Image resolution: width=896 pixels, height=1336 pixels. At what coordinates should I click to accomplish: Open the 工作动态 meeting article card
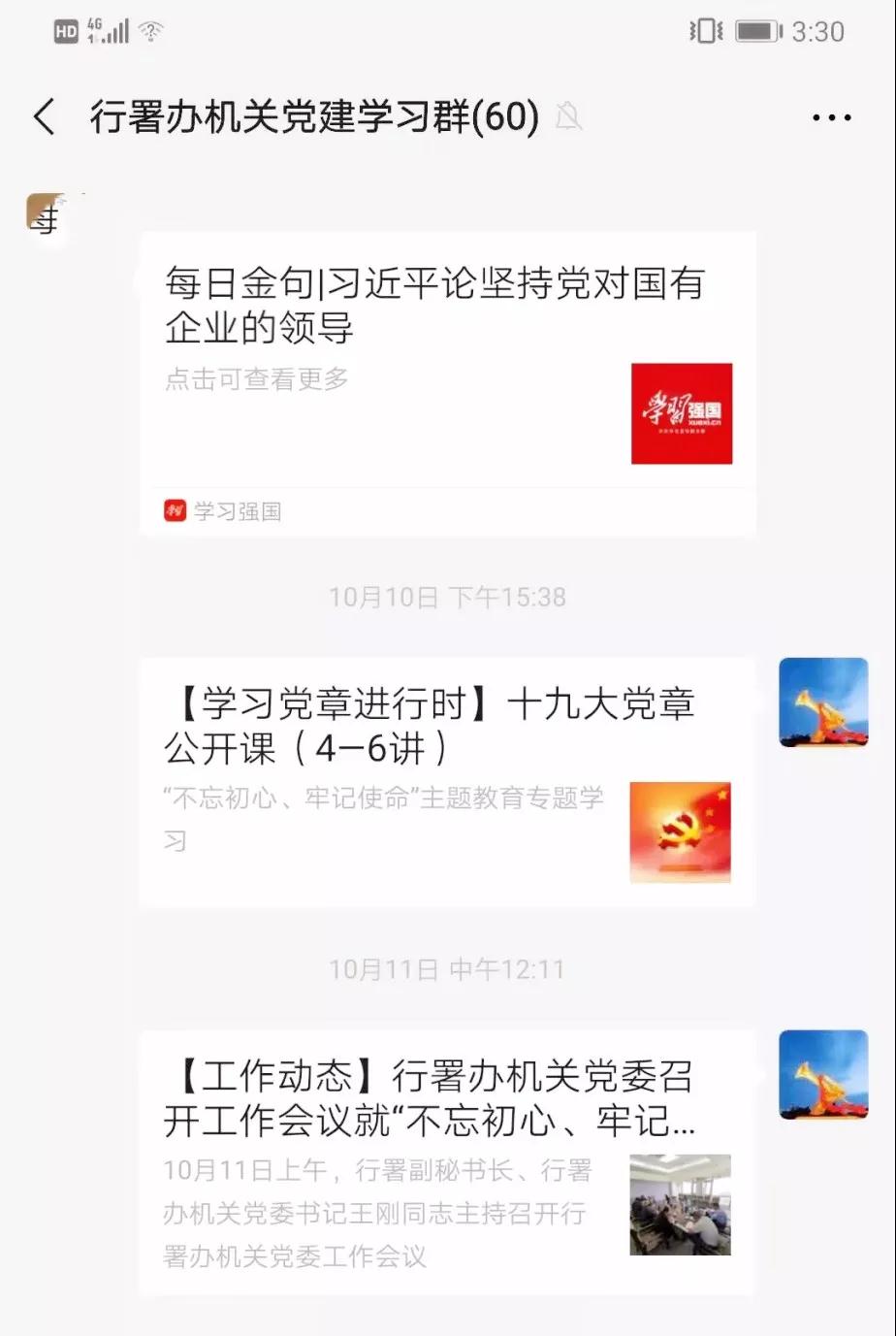tap(446, 1162)
